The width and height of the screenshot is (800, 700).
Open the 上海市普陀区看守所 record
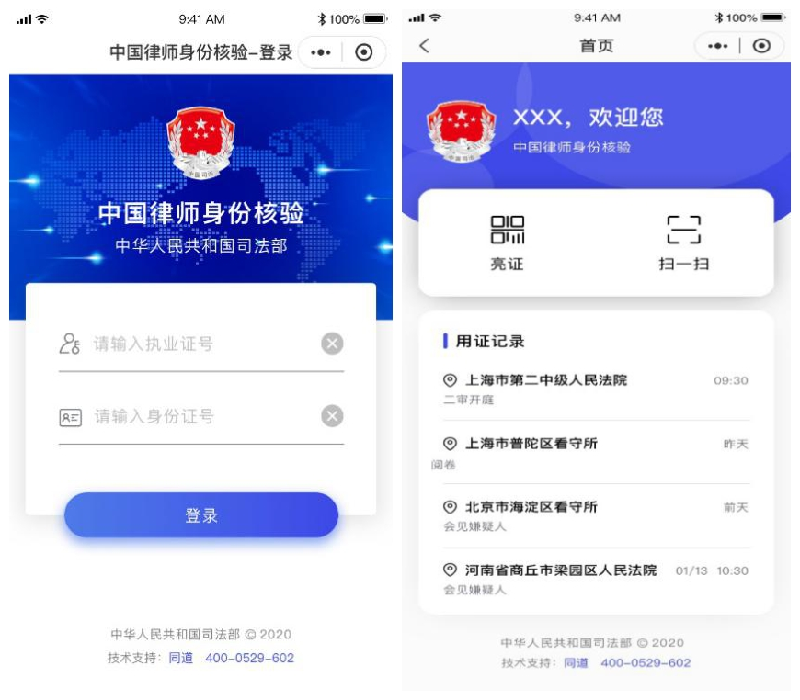(x=595, y=452)
